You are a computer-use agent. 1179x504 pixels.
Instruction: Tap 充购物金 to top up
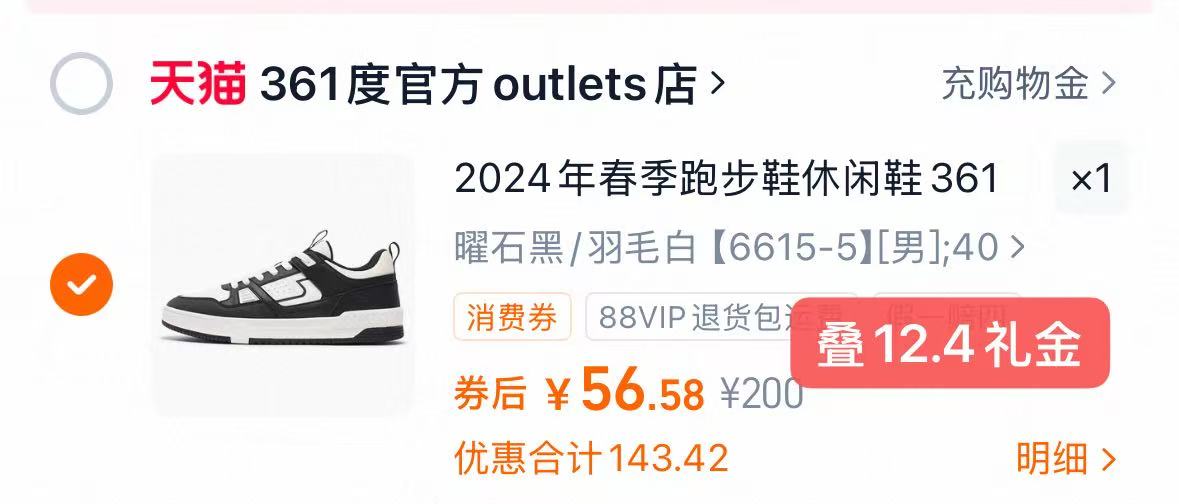[x=1028, y=84]
